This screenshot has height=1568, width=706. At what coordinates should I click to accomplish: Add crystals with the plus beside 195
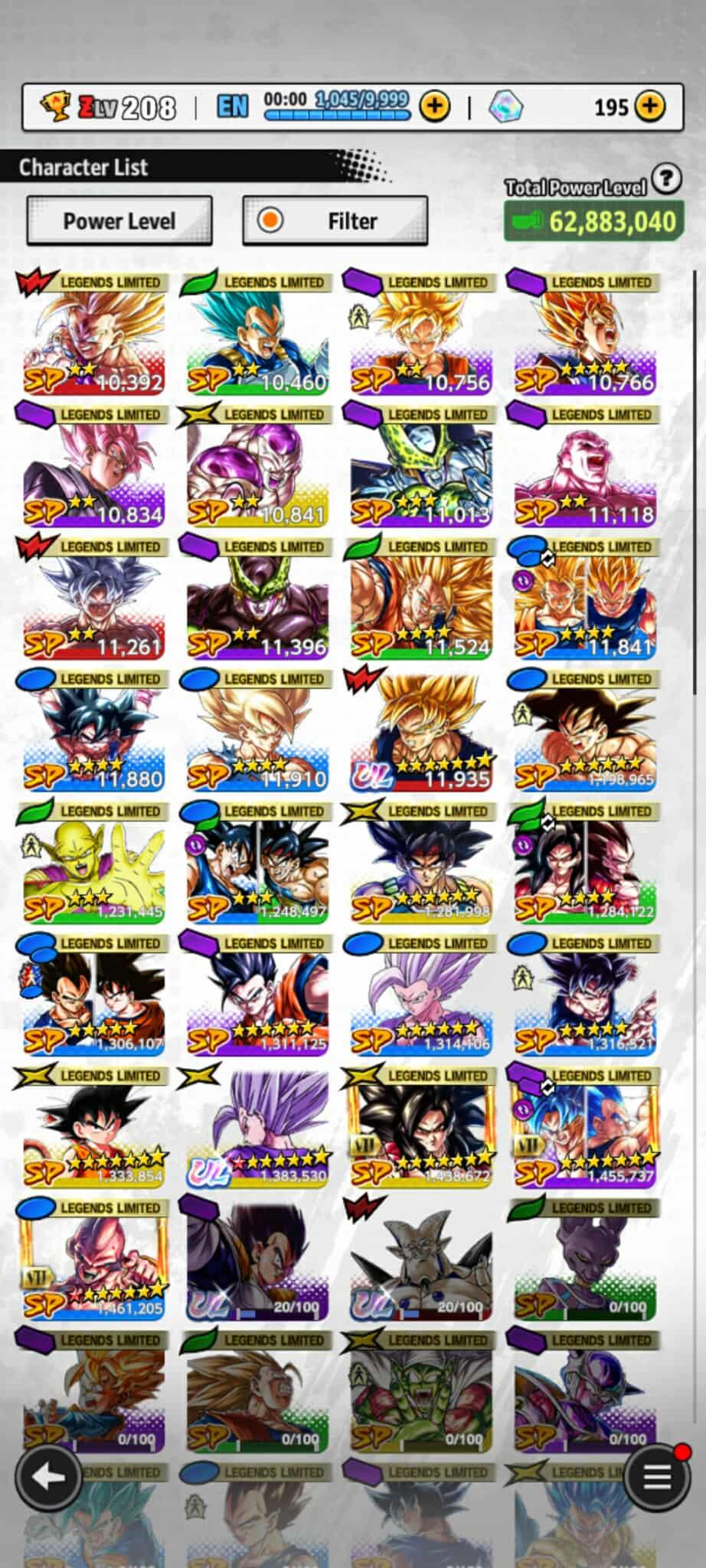(650, 106)
